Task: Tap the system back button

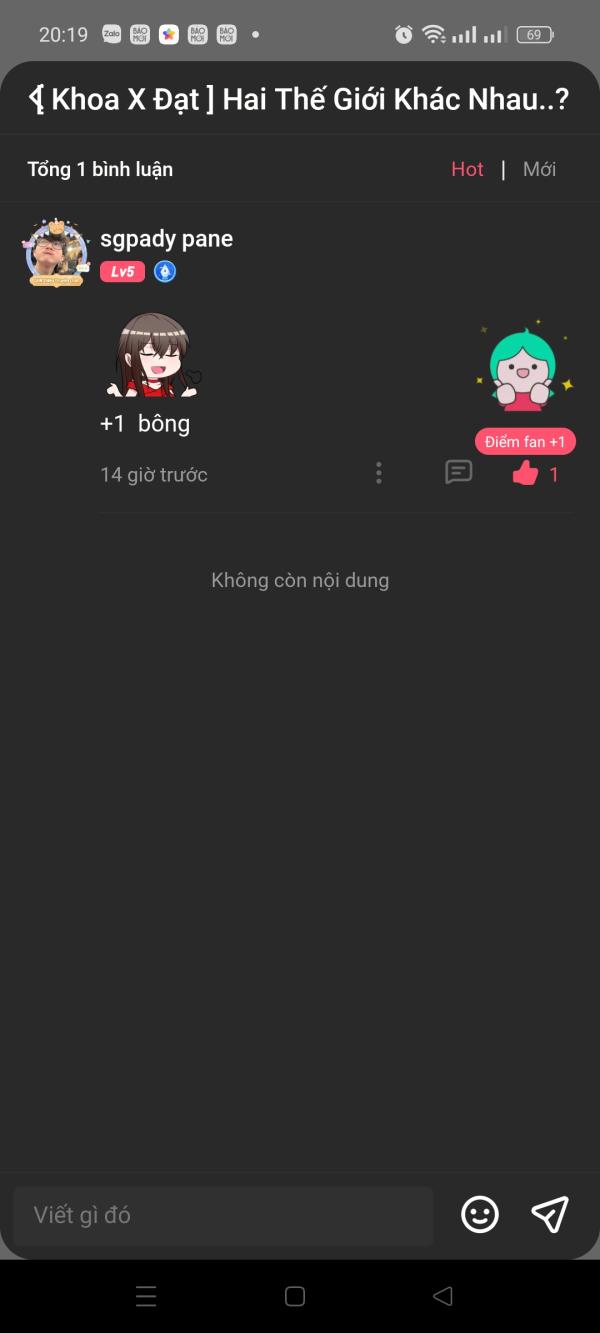Action: point(442,1296)
